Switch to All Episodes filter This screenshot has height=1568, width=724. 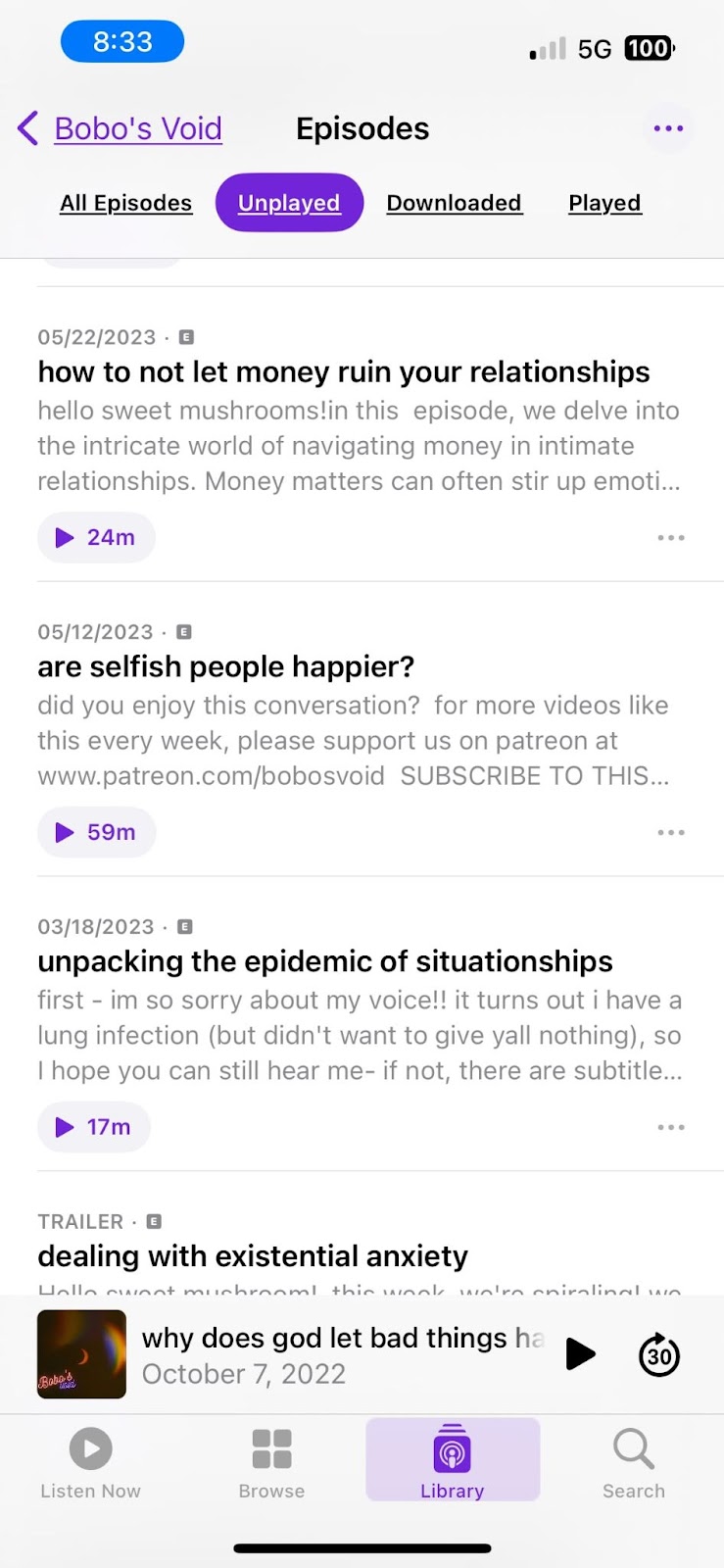pyautogui.click(x=125, y=203)
